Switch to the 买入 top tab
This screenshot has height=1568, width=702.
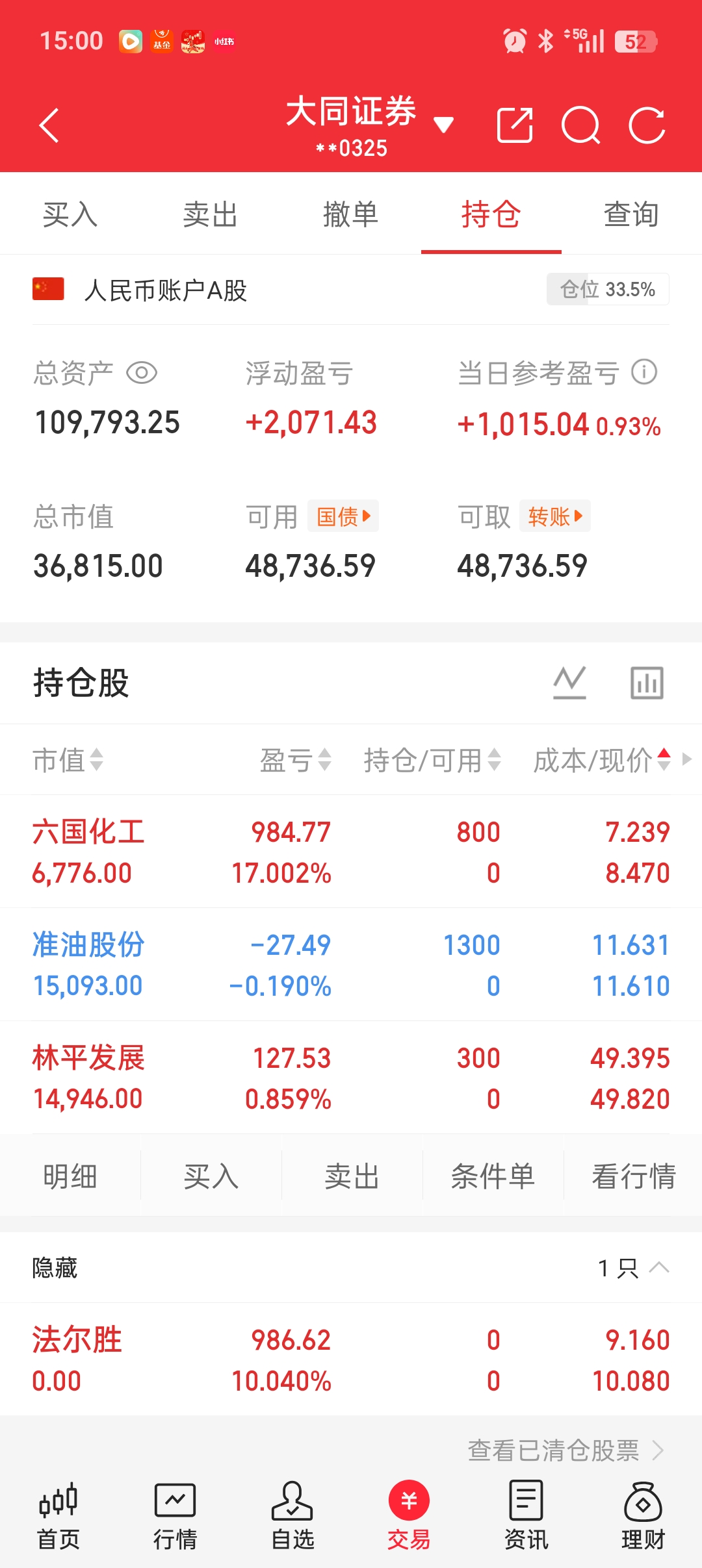70,214
